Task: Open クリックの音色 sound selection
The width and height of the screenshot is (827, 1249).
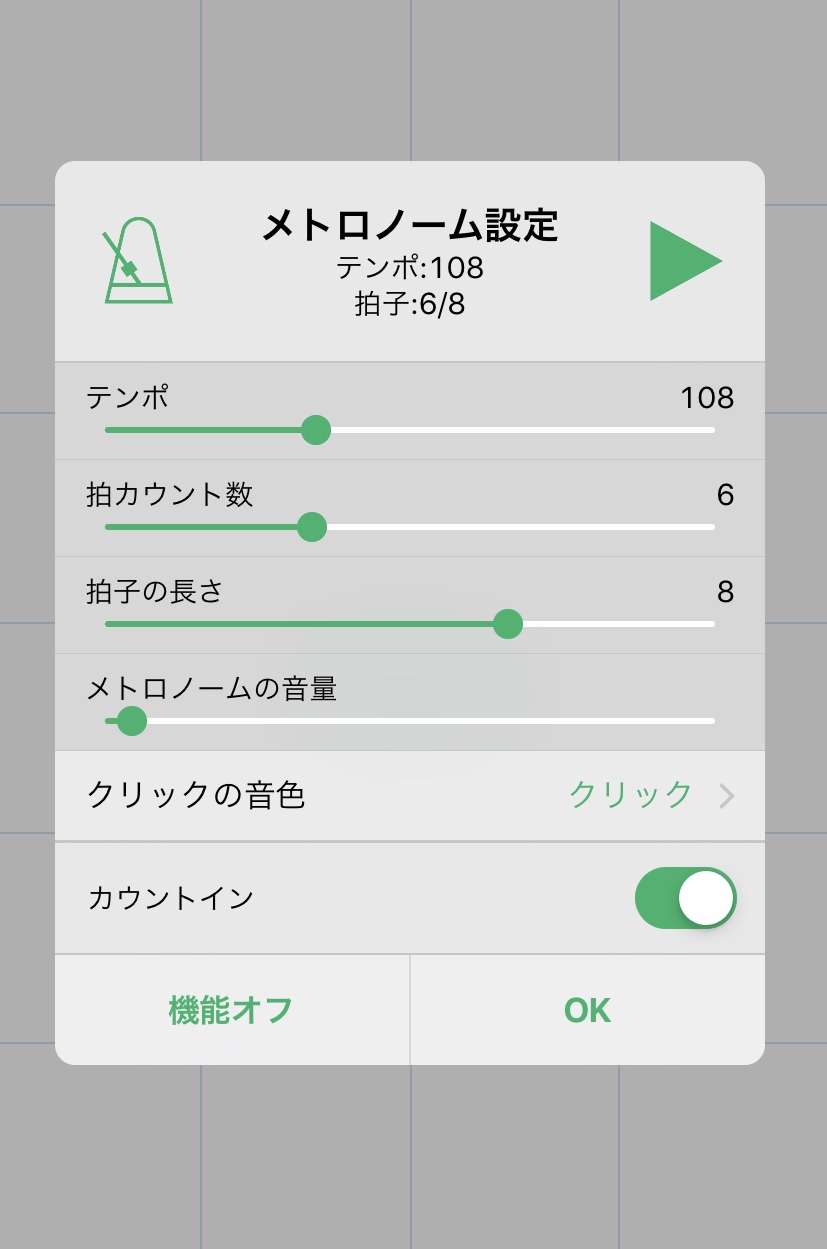Action: tap(410, 796)
